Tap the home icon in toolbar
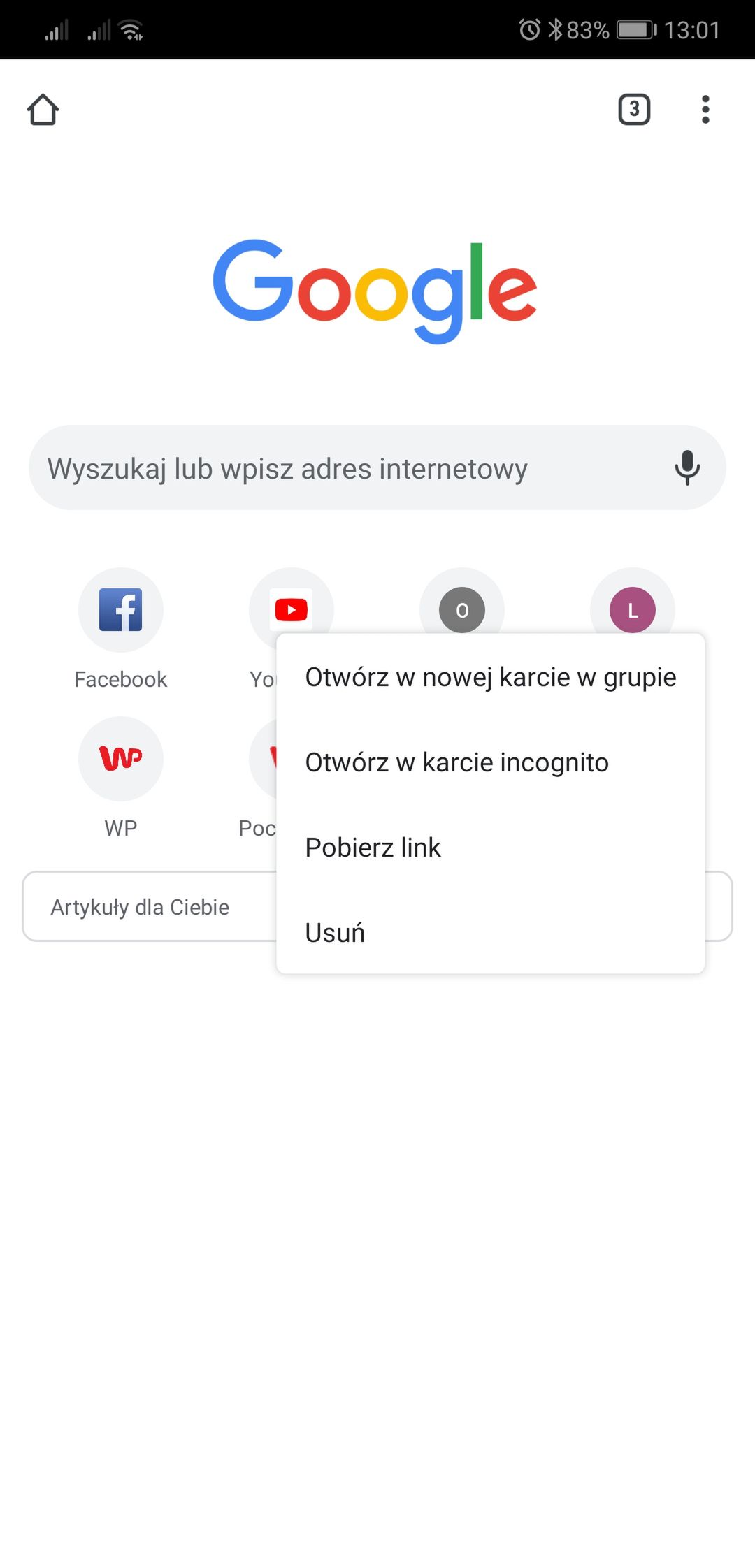 coord(43,110)
